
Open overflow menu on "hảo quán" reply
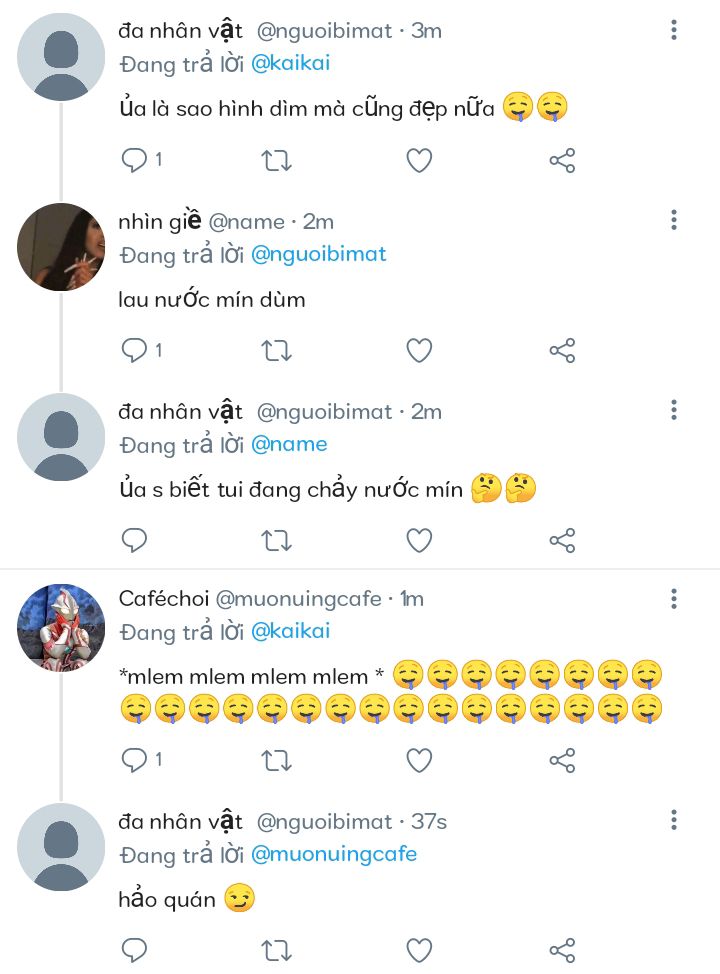click(x=674, y=821)
